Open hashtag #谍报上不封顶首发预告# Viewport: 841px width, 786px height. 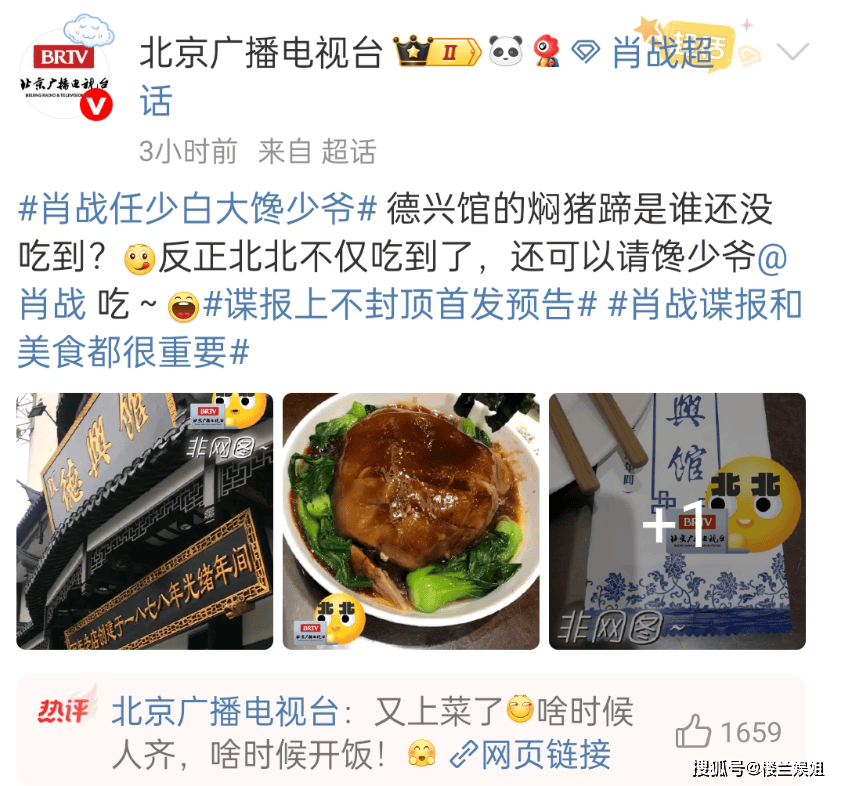click(x=400, y=303)
